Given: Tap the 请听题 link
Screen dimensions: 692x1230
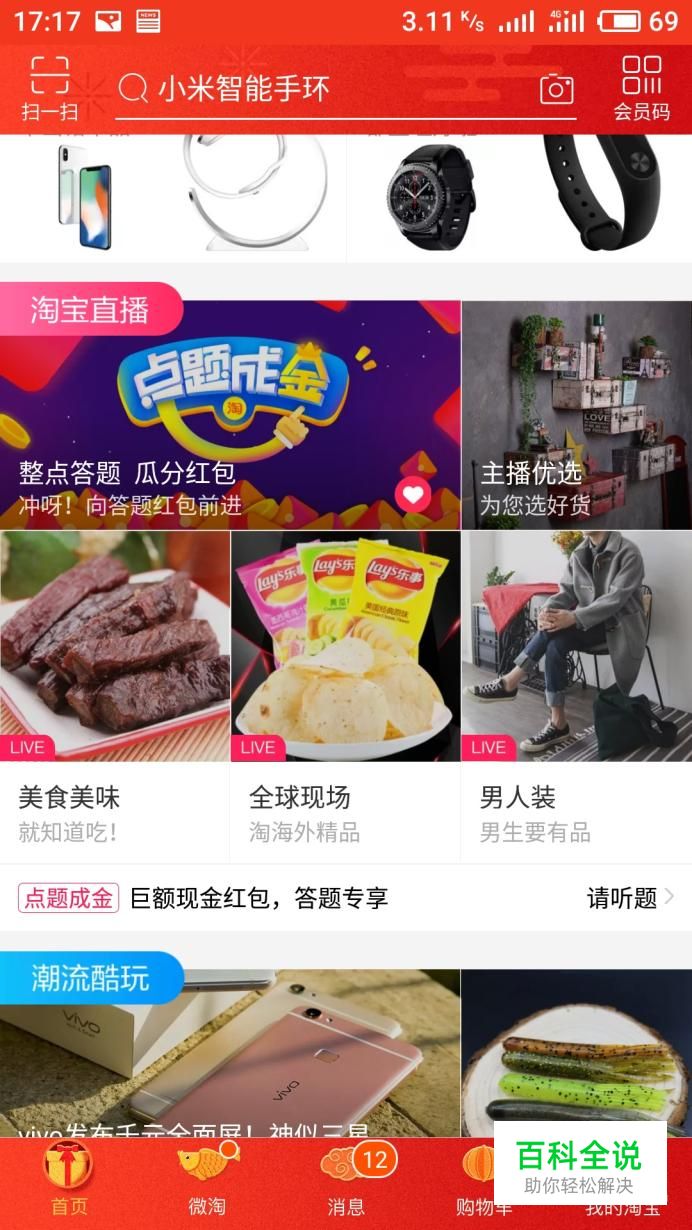Looking at the screenshot, I should (630, 898).
